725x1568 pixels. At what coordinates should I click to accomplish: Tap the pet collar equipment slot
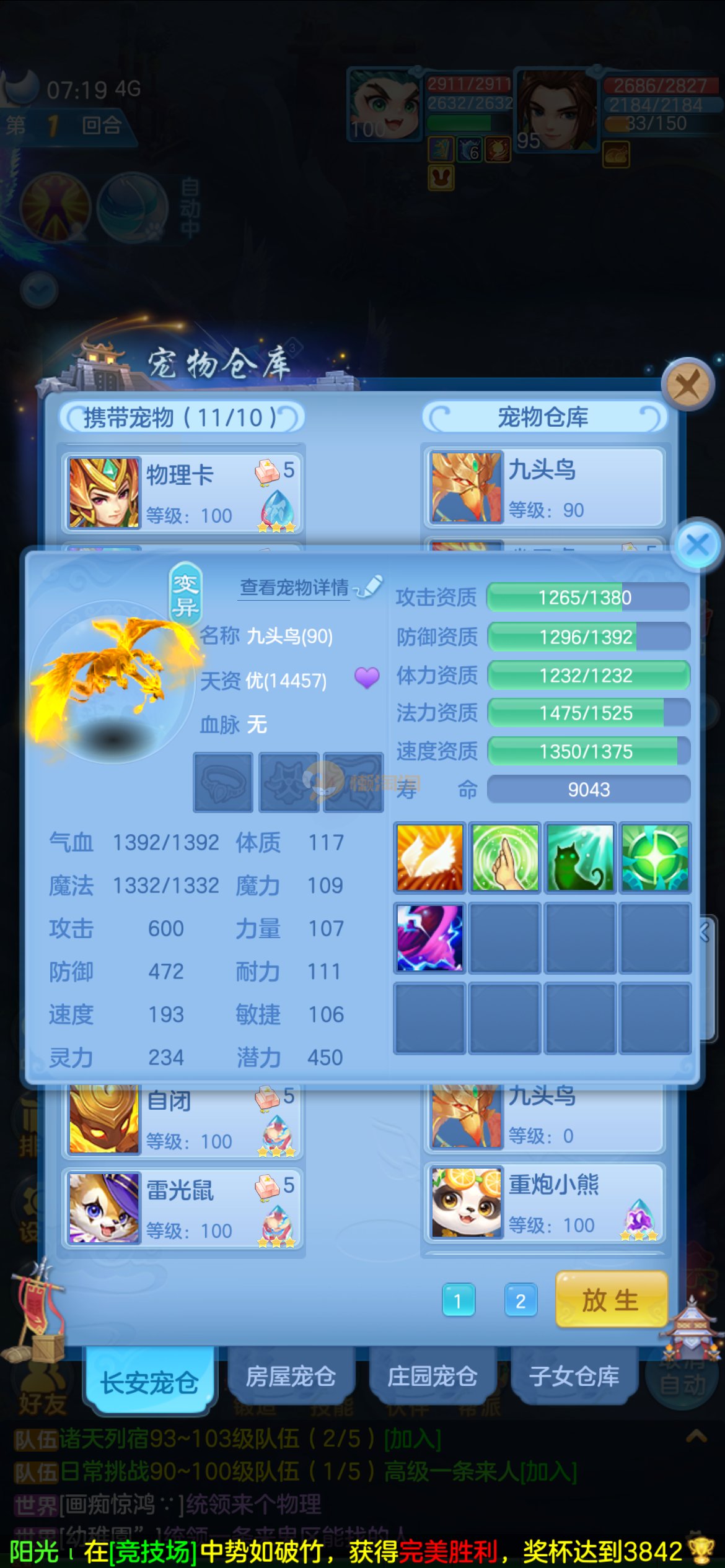[x=223, y=782]
